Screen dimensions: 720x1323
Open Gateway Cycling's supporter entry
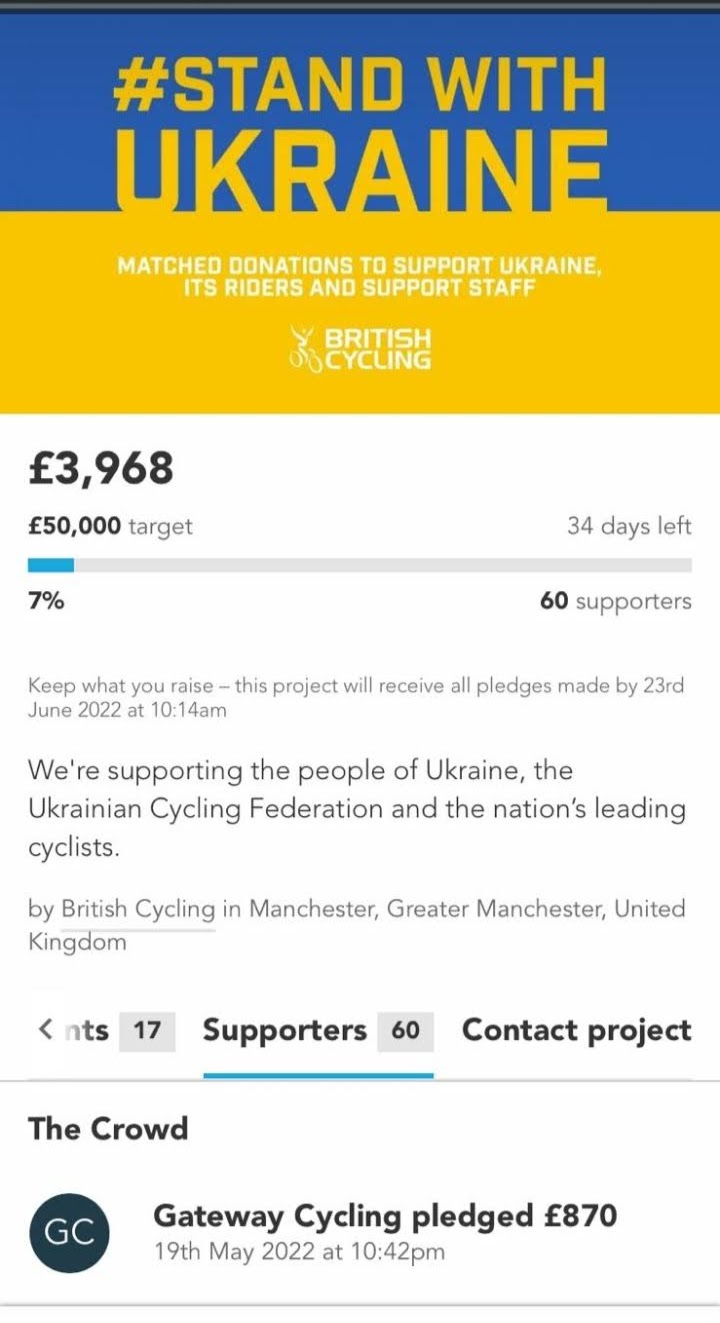coord(360,1231)
